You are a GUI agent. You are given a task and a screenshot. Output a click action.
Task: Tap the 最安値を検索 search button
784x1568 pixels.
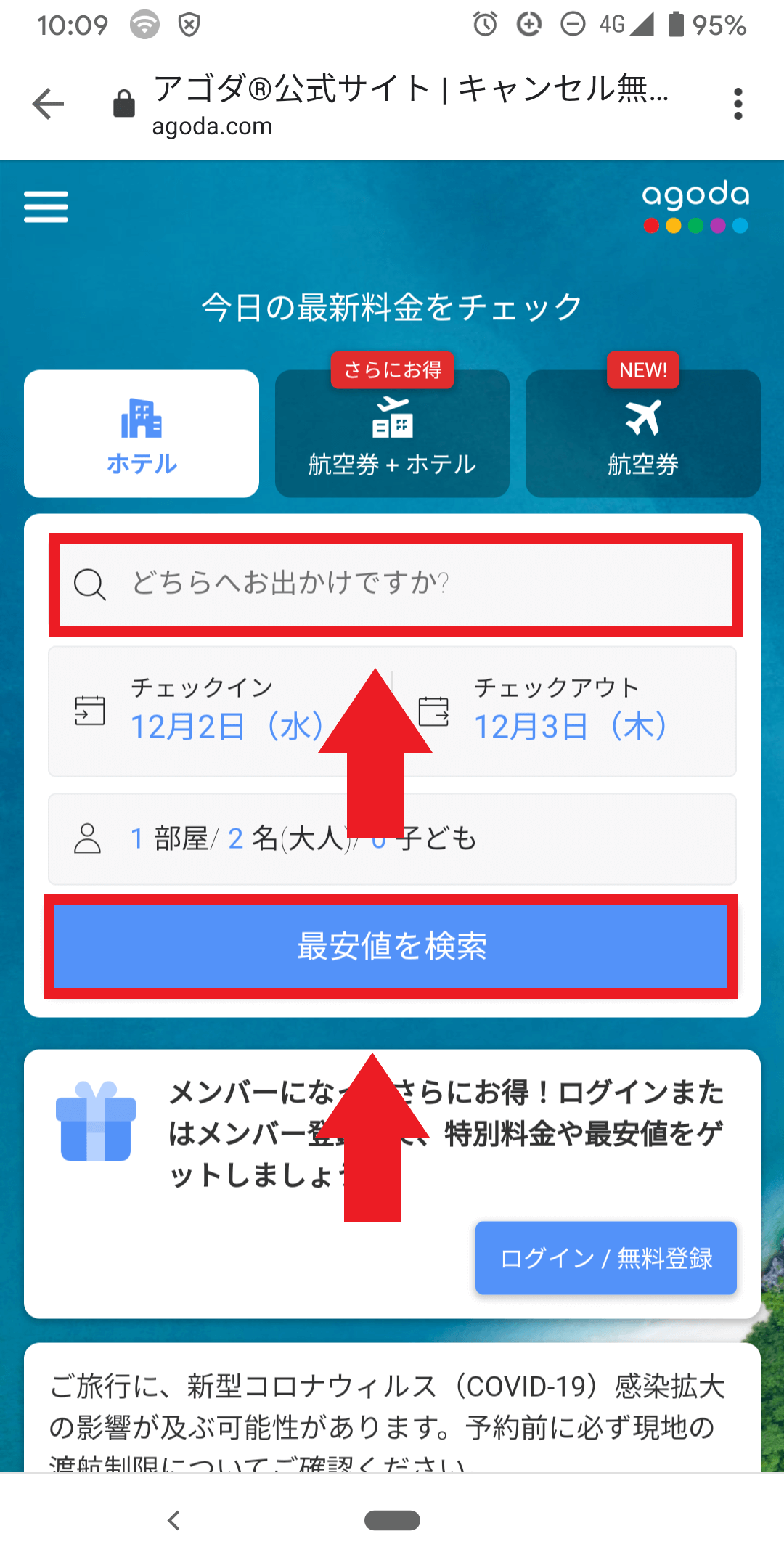(391, 946)
